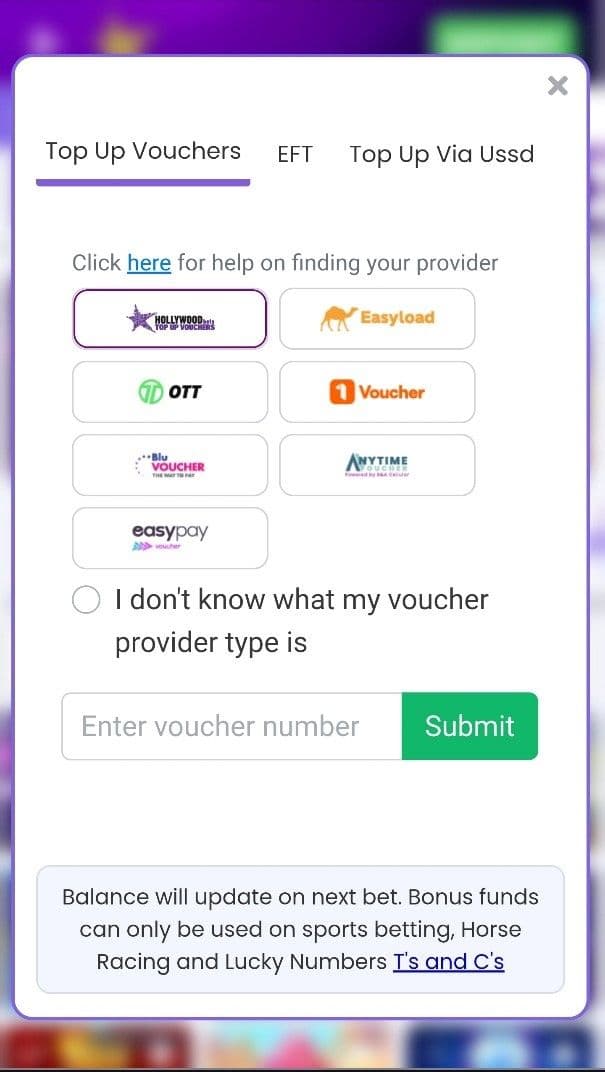Select the Top Up Vouchers tab
Screen dimensions: 605x1072
point(143,152)
